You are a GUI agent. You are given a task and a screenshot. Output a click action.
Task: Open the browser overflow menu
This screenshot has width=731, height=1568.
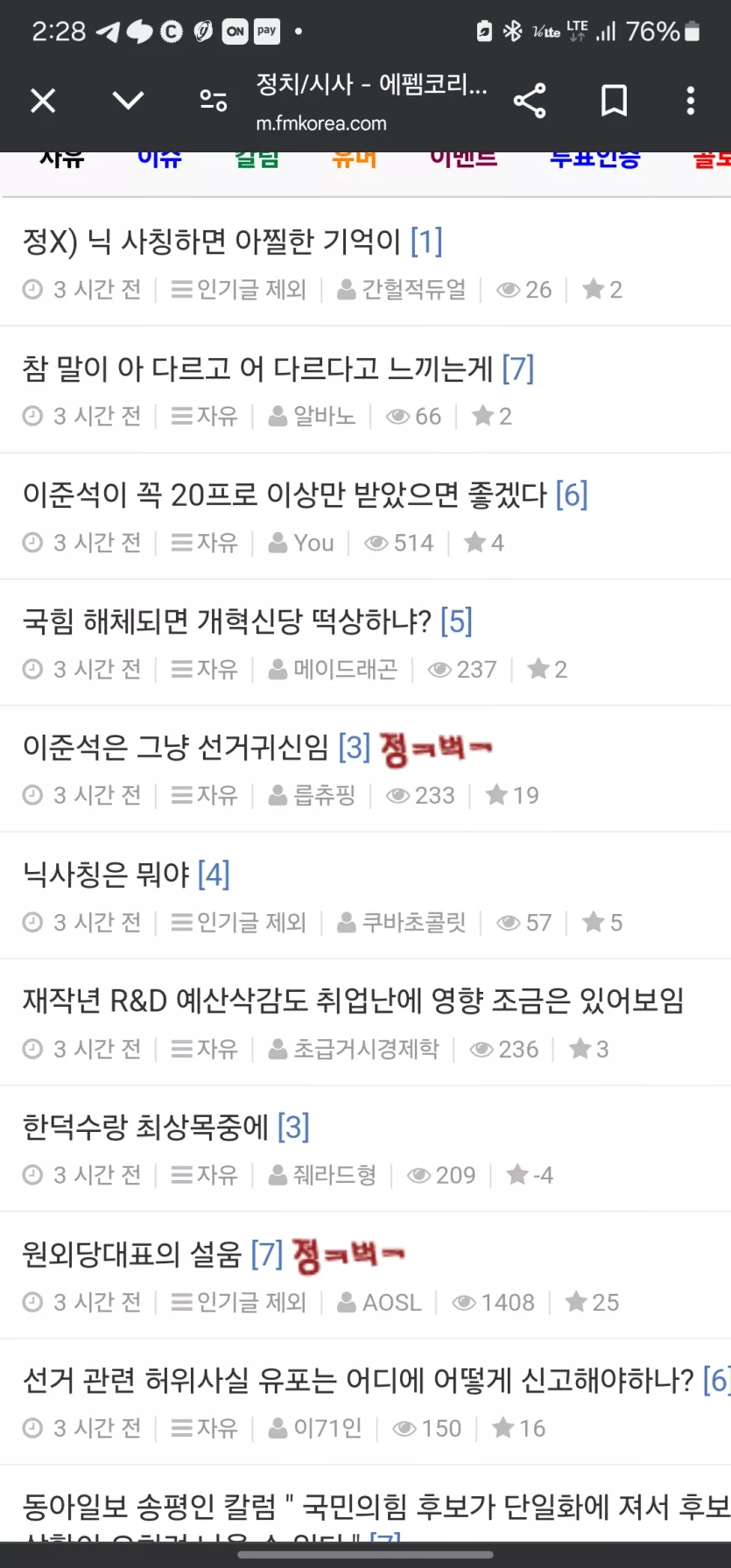(691, 101)
